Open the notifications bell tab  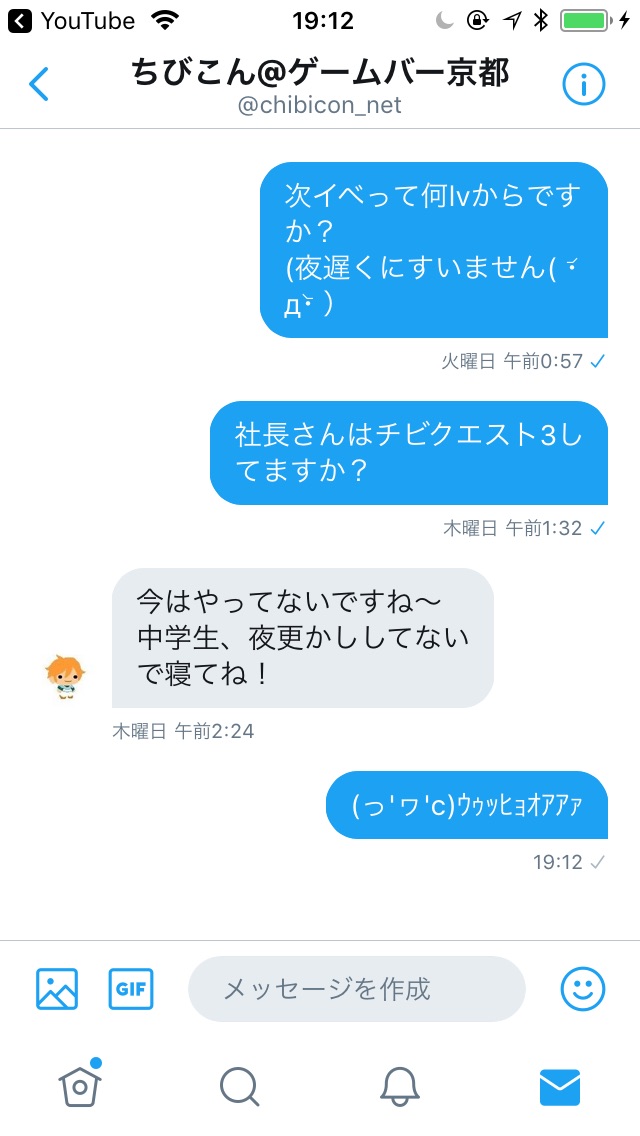point(400,1087)
